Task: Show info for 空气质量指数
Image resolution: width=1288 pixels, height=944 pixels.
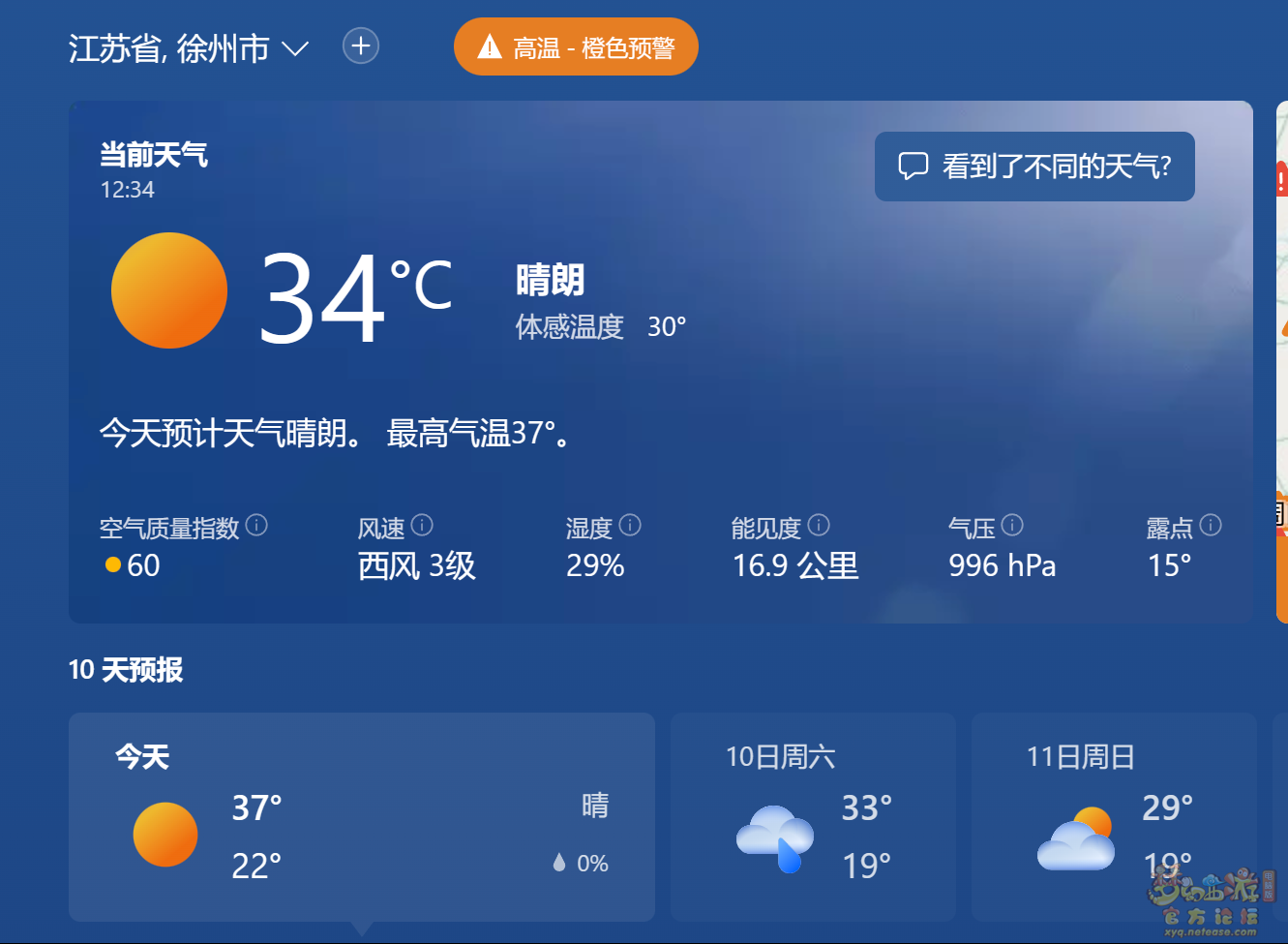Action: (256, 525)
